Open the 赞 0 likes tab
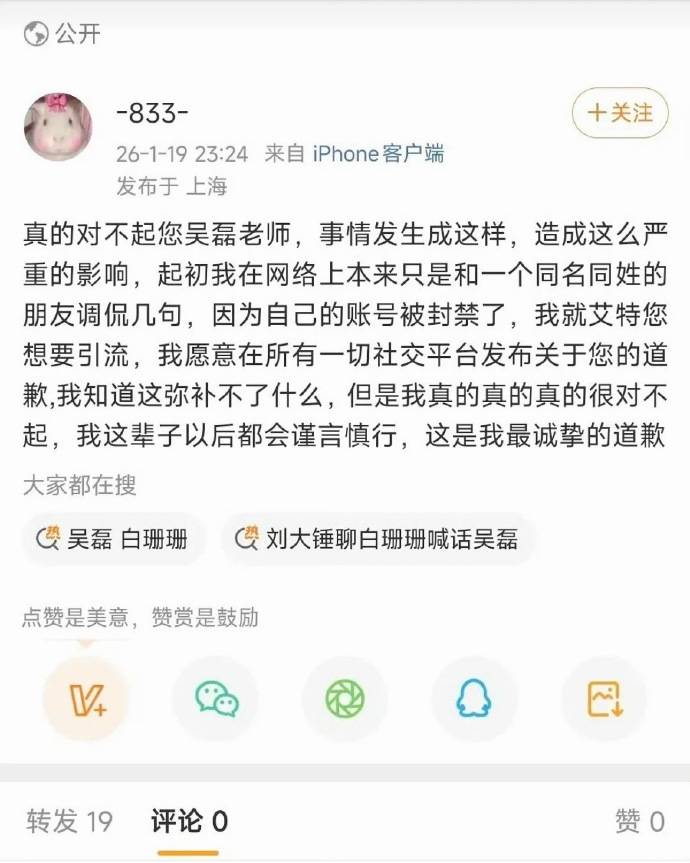690x863 pixels. coord(639,822)
